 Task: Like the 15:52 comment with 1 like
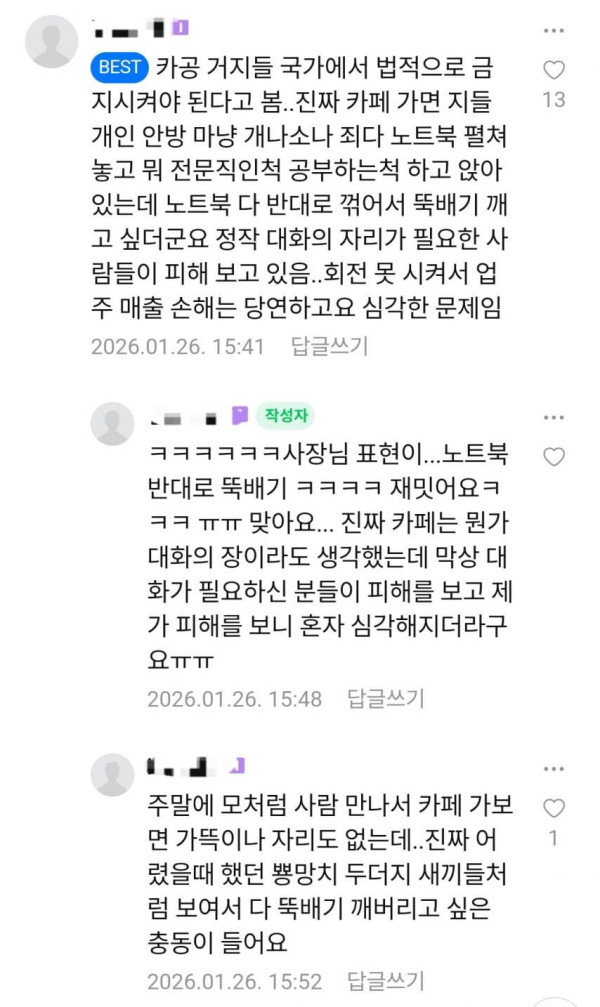tap(553, 808)
